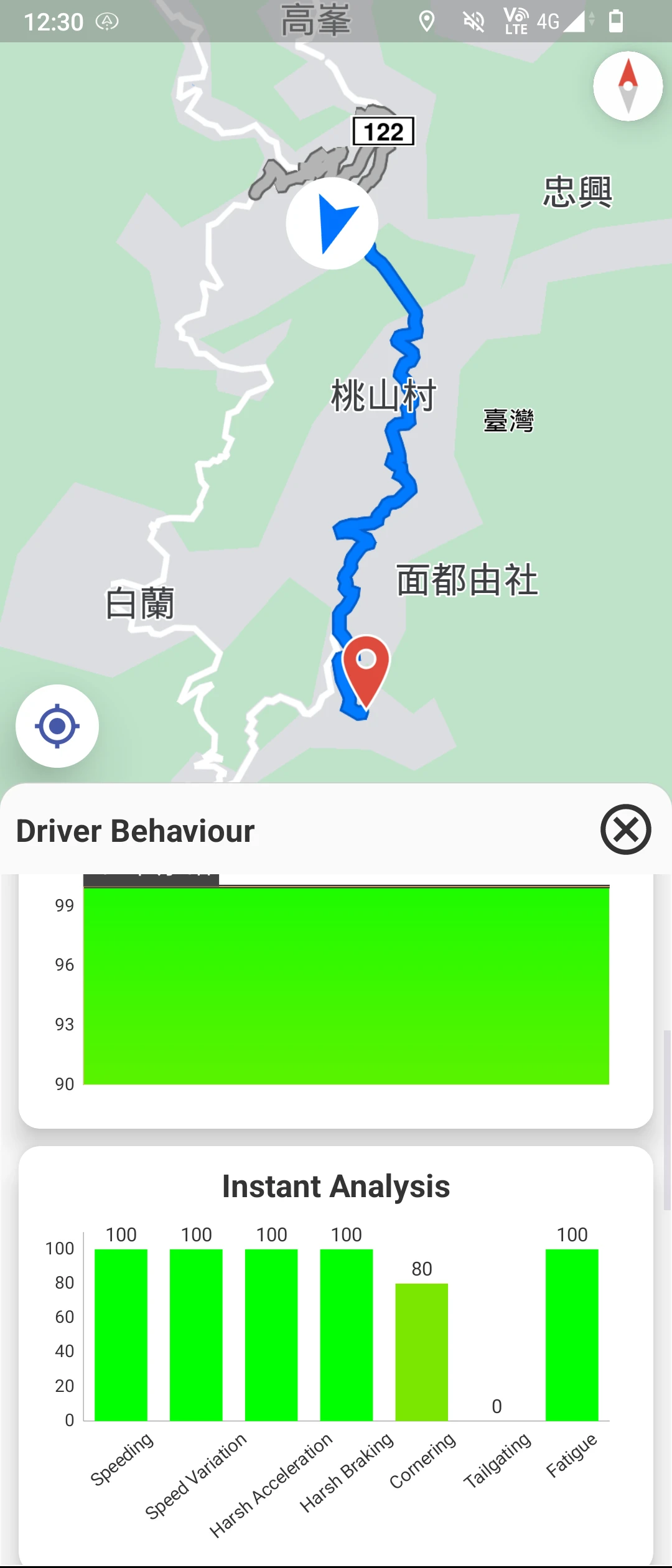Tap the compass to reset map orientation
672x1568 pixels.
[628, 86]
